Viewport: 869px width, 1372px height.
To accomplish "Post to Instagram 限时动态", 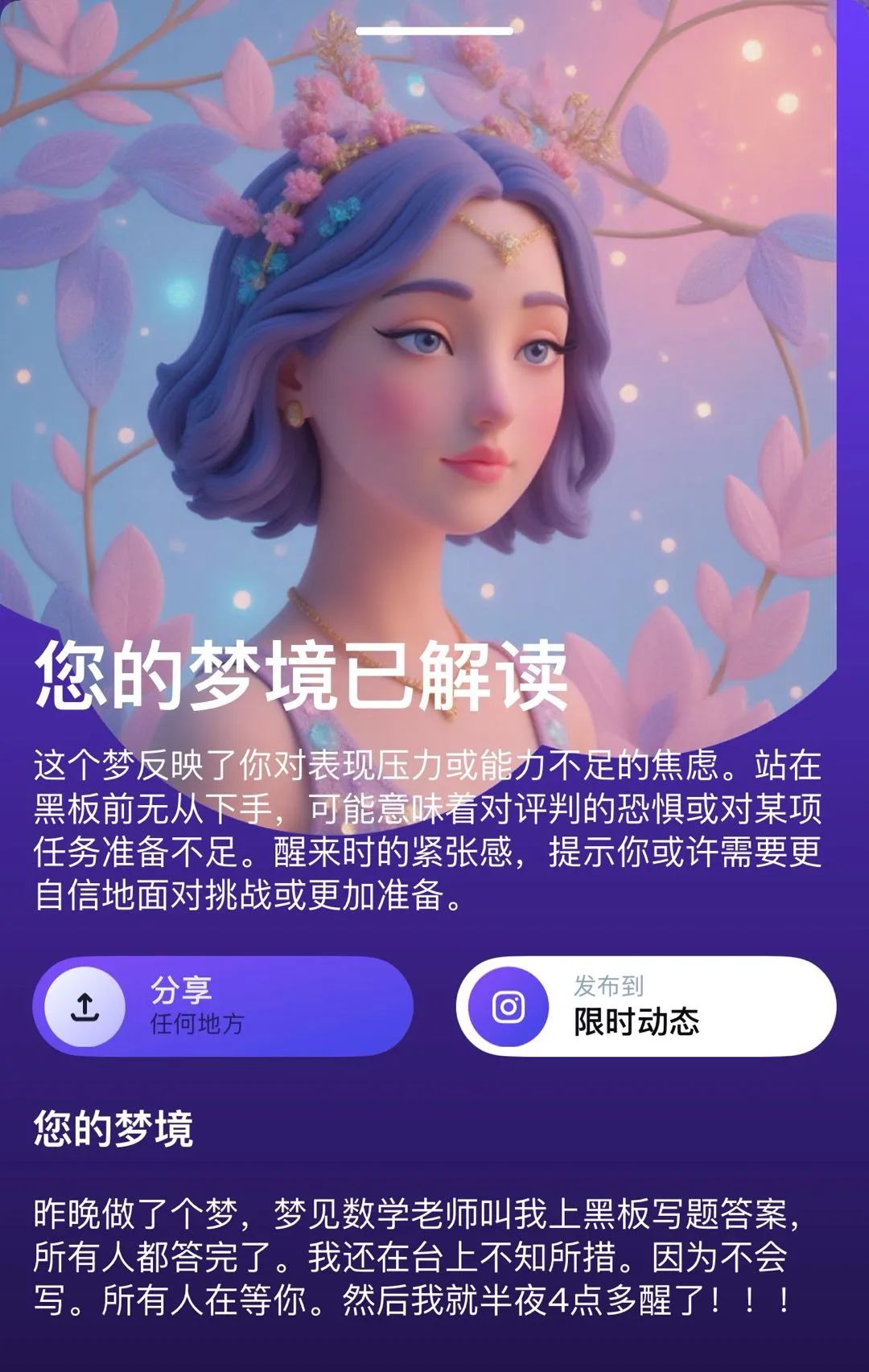I will coord(646,1006).
